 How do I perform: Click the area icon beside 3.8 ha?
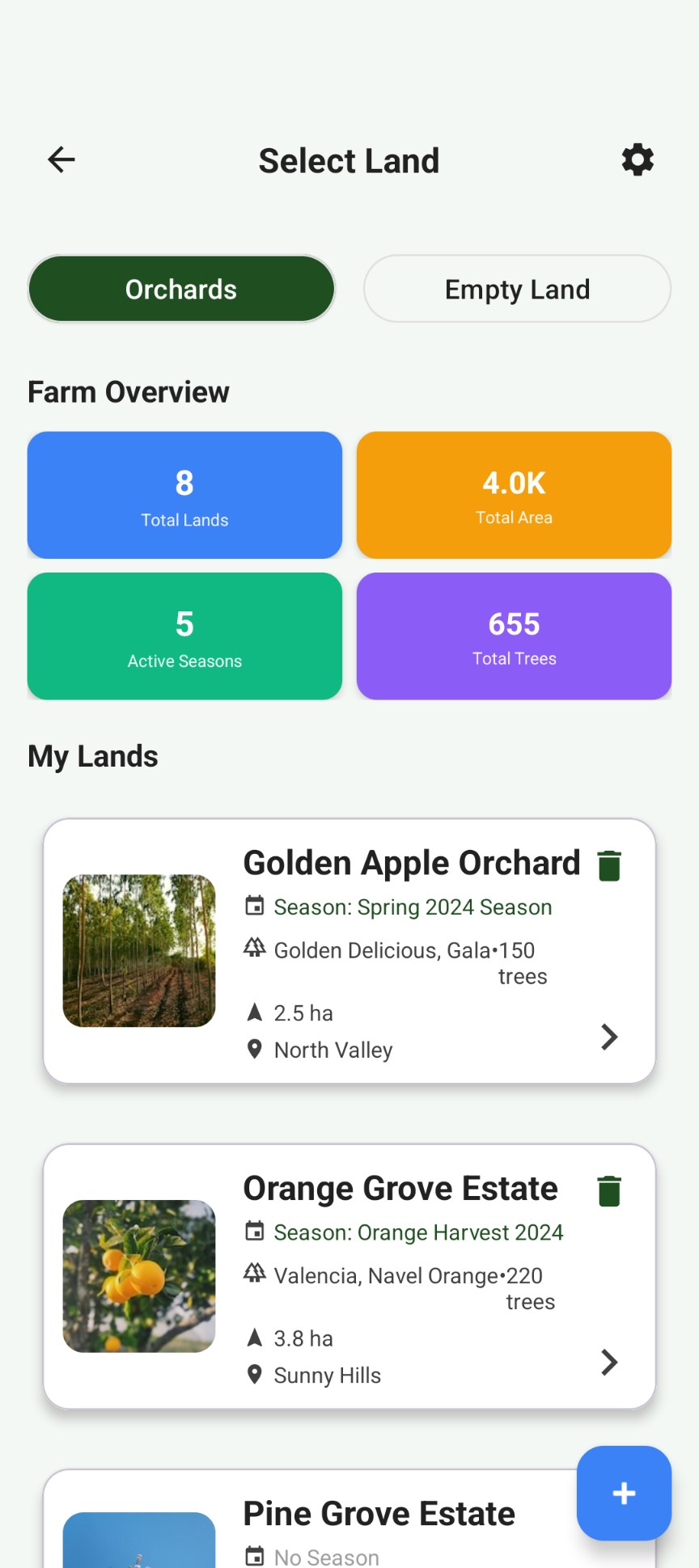point(254,1336)
